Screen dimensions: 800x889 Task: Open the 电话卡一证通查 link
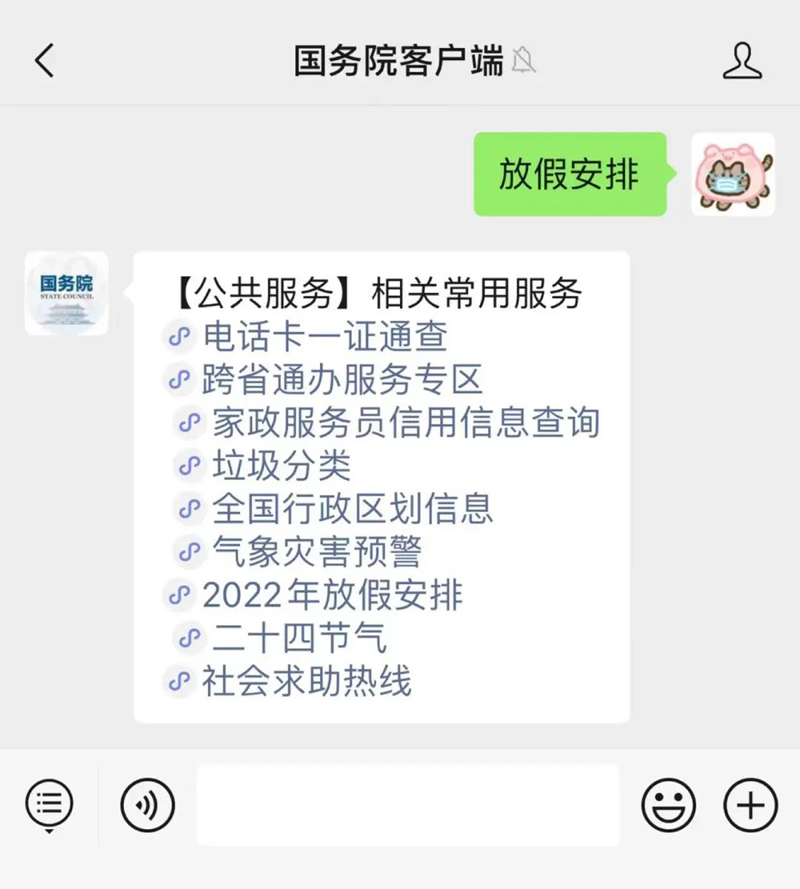point(324,337)
